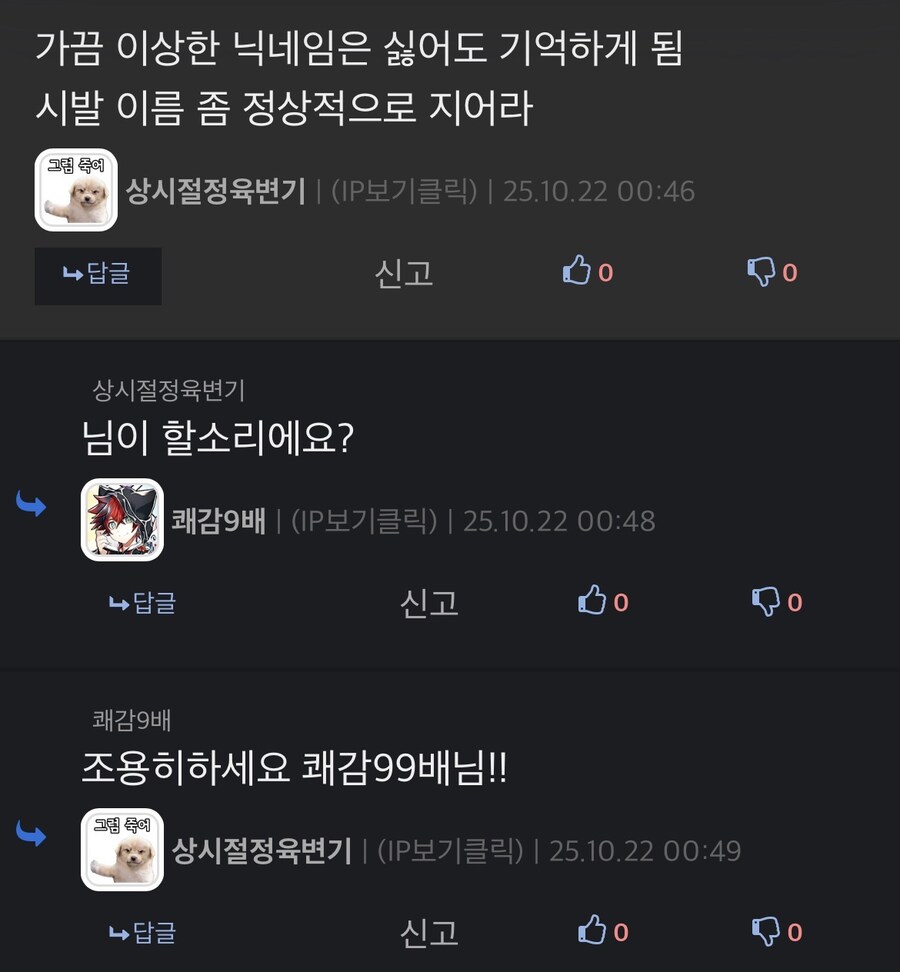900x972 pixels.
Task: Select the nickname 쾌감9배
Action: pyautogui.click(x=220, y=520)
